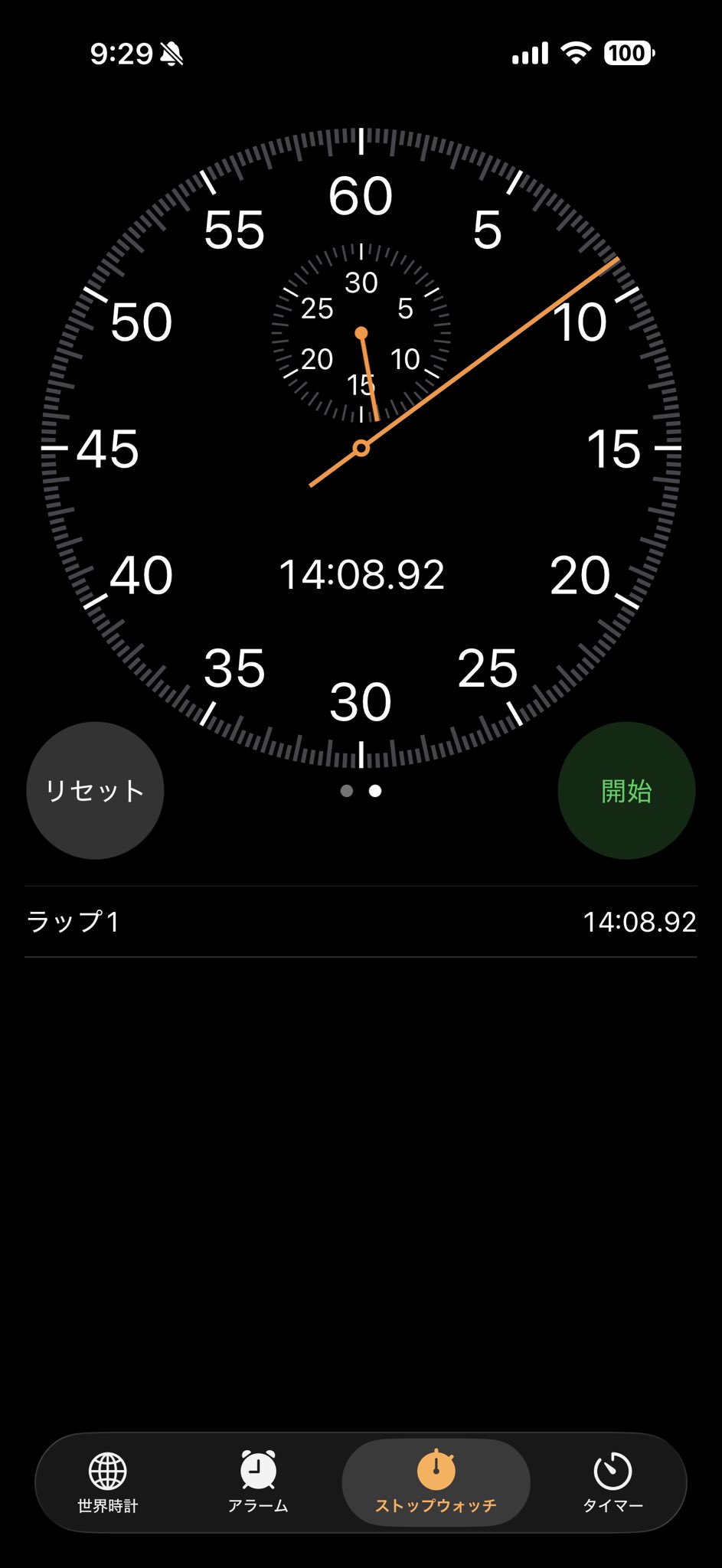The height and width of the screenshot is (1568, 722).
Task: Select the ストップウォッチ tab
Action: 436,1482
